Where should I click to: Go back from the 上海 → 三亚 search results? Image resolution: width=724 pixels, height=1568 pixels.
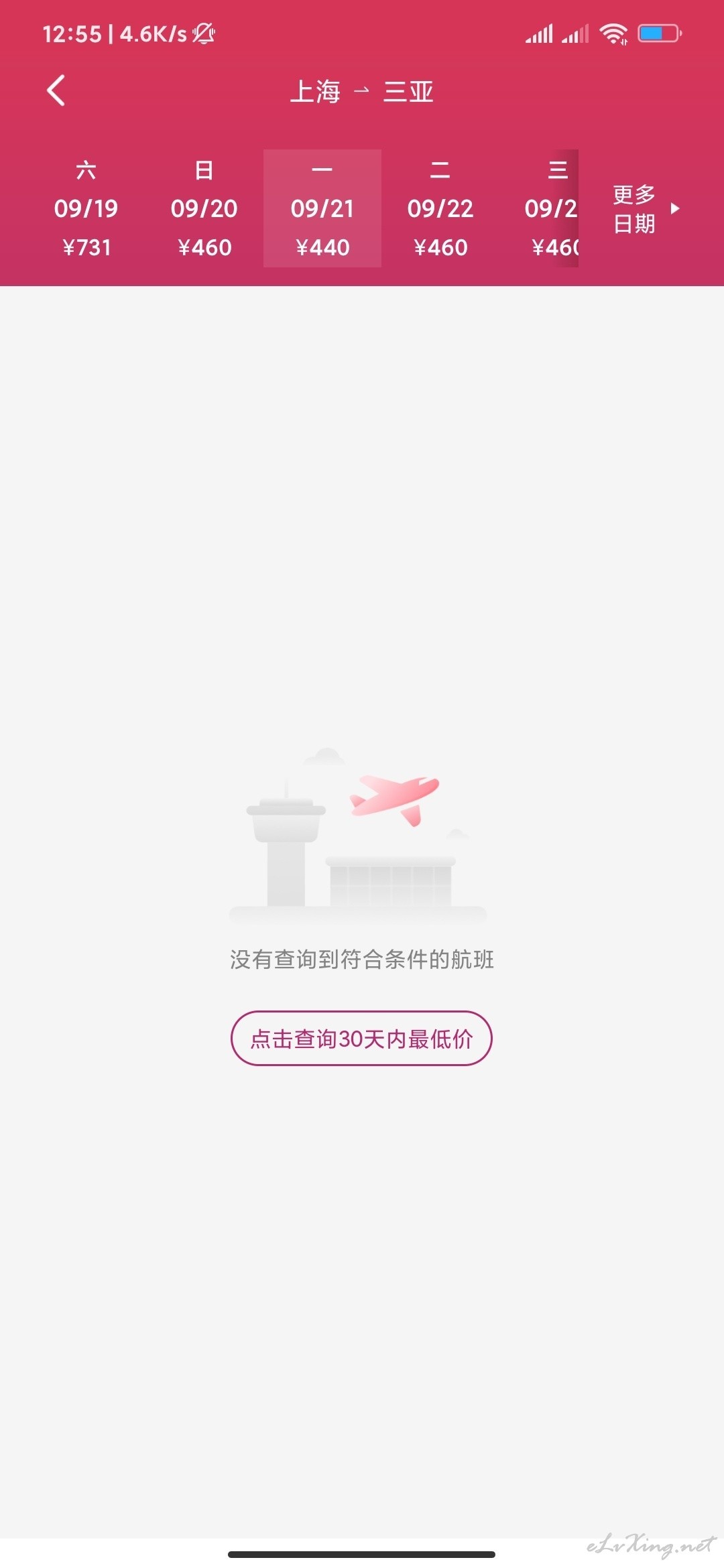point(56,90)
